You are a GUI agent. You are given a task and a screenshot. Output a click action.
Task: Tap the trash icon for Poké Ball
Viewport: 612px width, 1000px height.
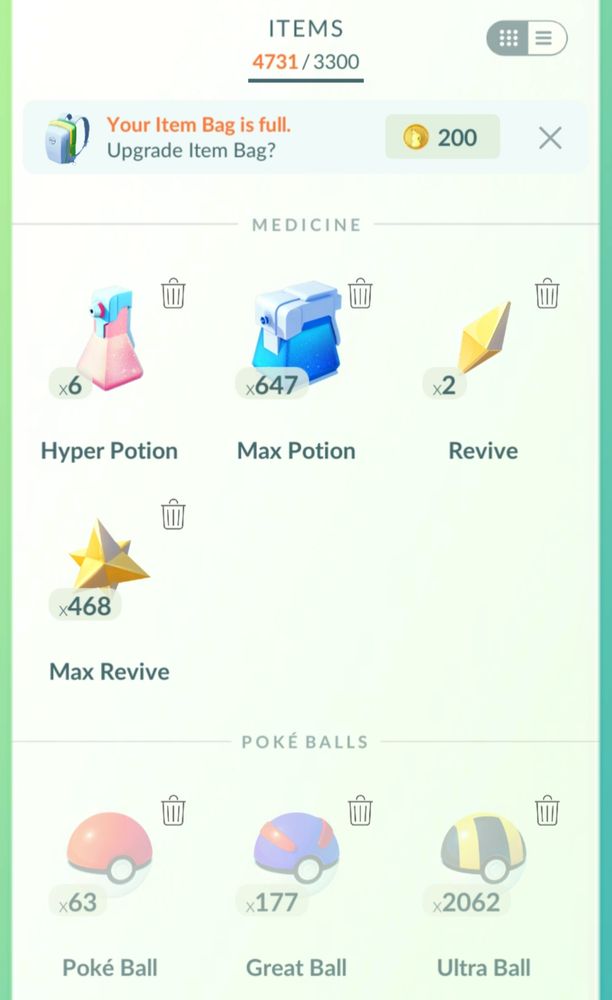click(x=173, y=811)
